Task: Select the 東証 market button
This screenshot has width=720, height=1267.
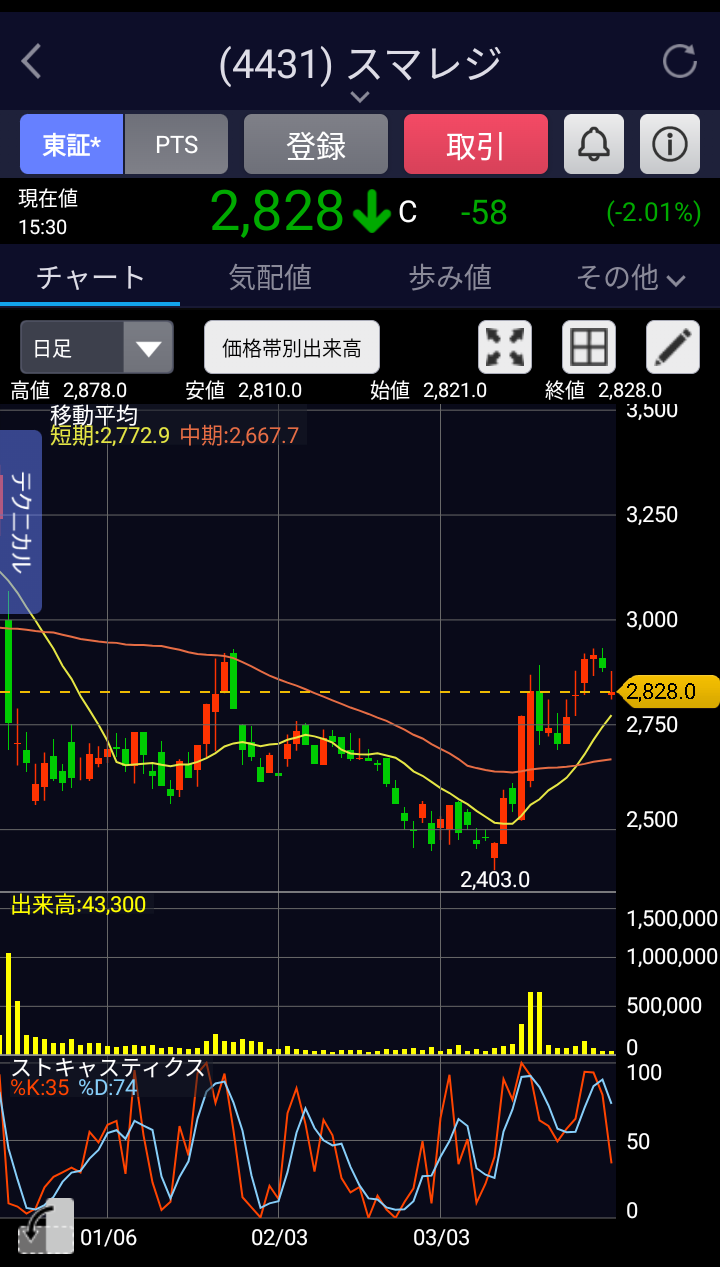Action: [x=72, y=145]
